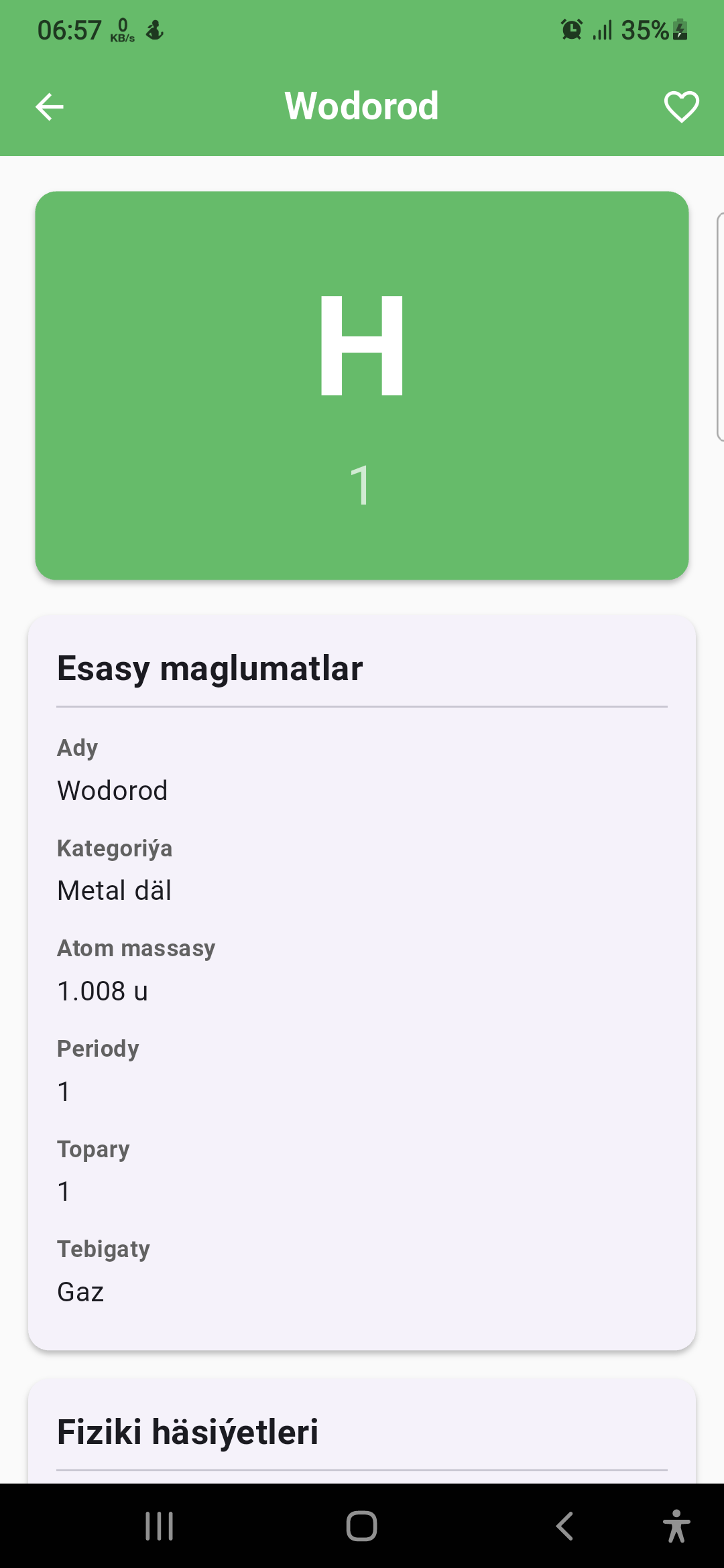Tap the Esasy maglumatlar section heading

209,667
